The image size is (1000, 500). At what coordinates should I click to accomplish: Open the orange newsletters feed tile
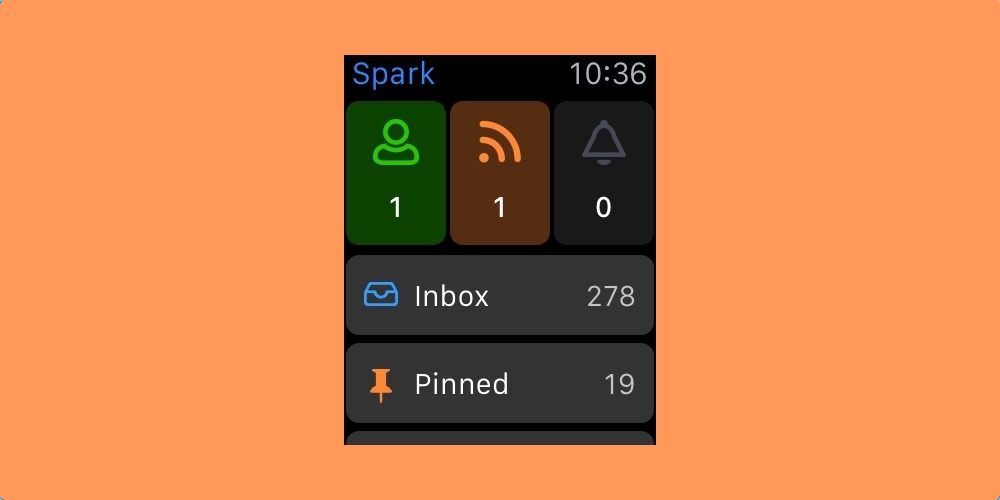500,173
